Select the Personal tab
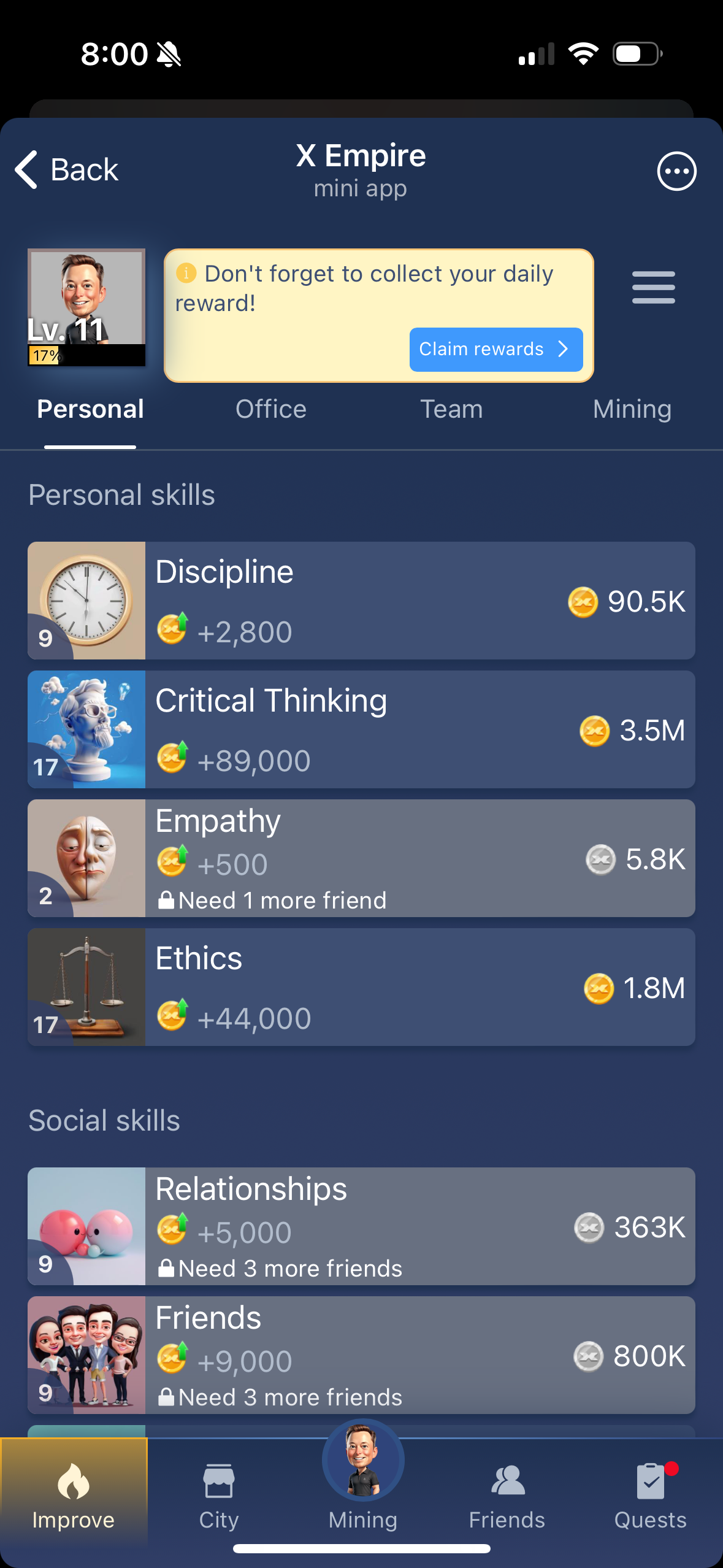723x1568 pixels. (90, 409)
